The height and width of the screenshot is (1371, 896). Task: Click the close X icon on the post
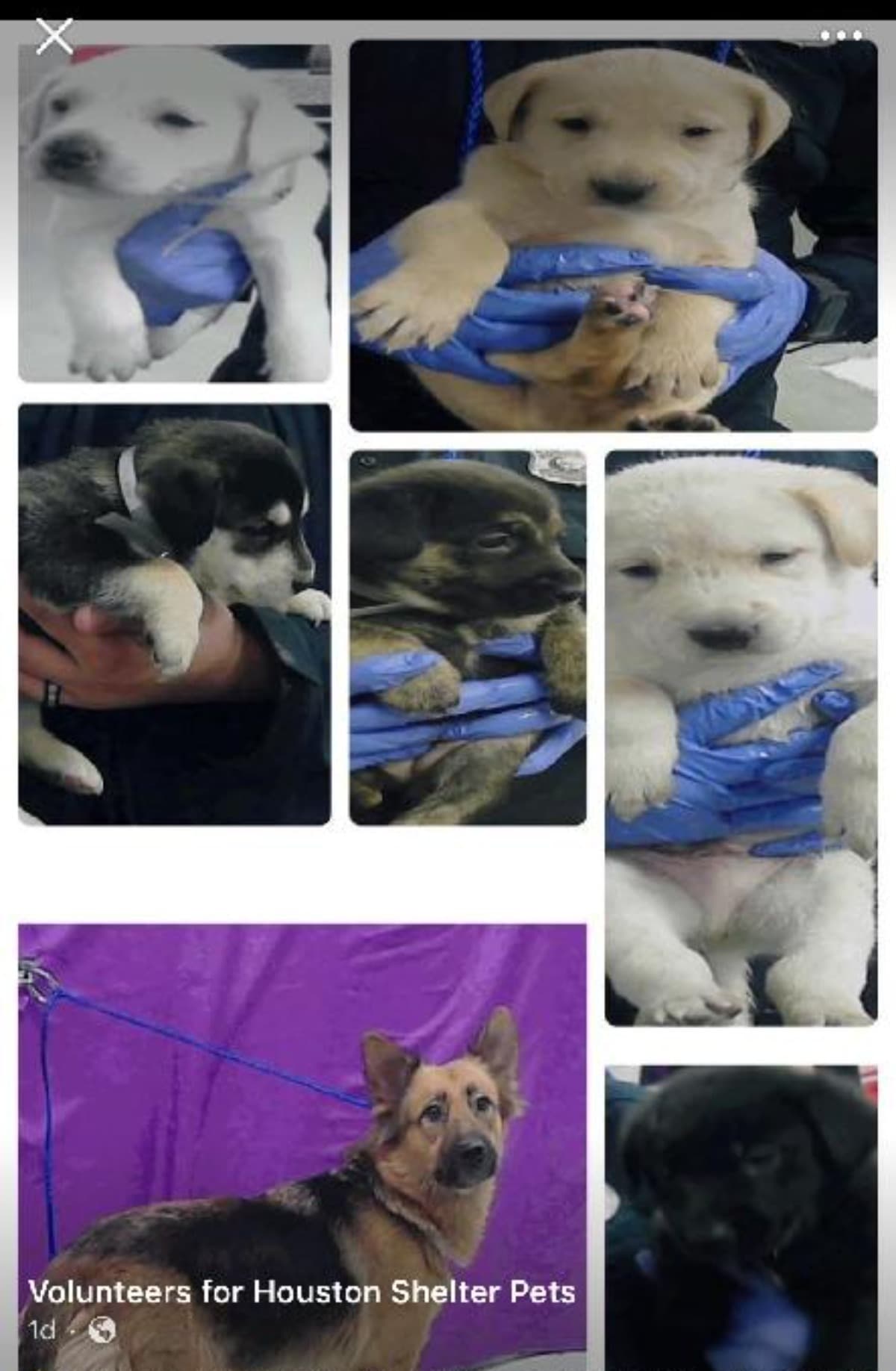(x=53, y=35)
